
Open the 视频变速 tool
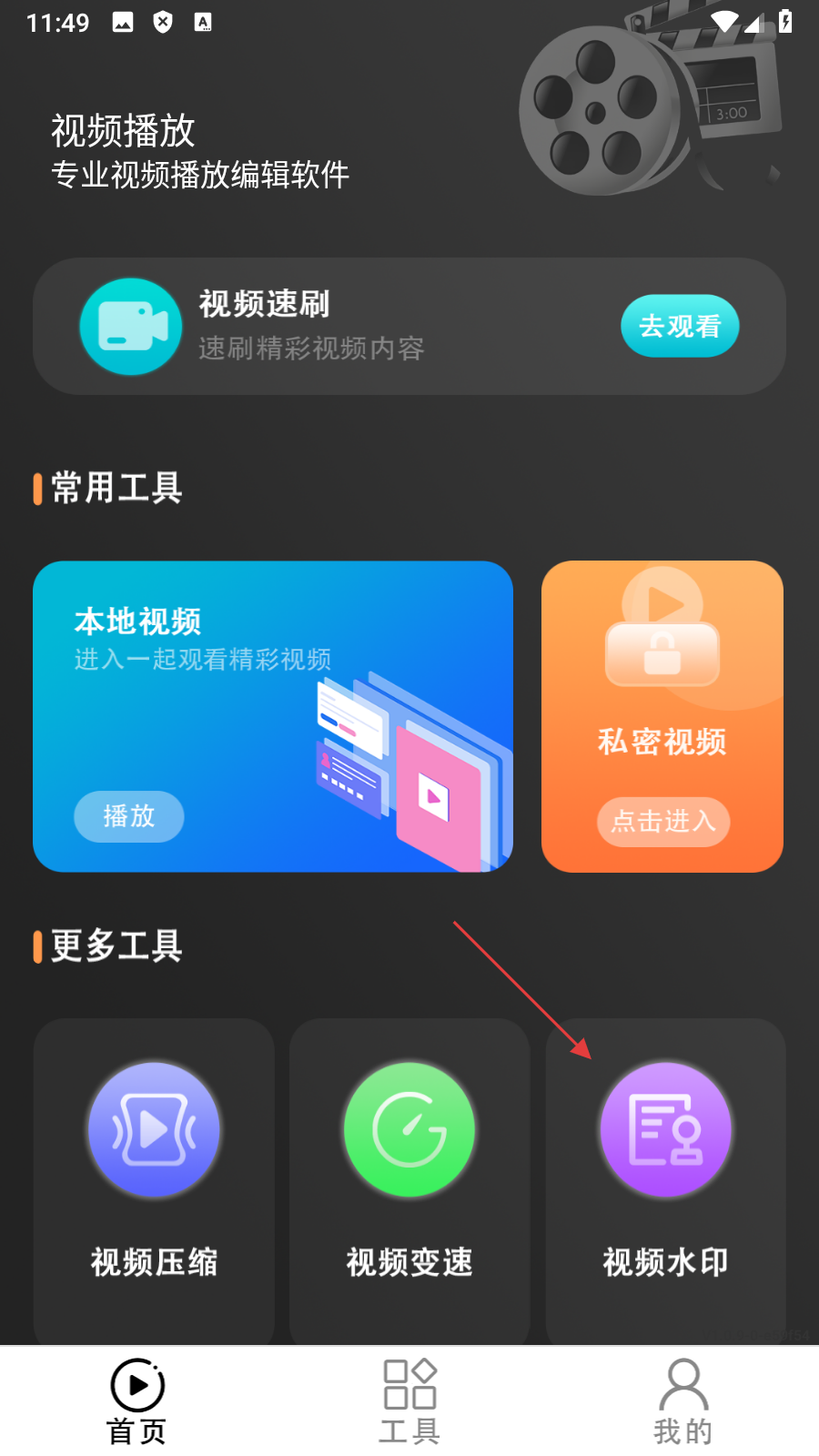[x=409, y=1174]
